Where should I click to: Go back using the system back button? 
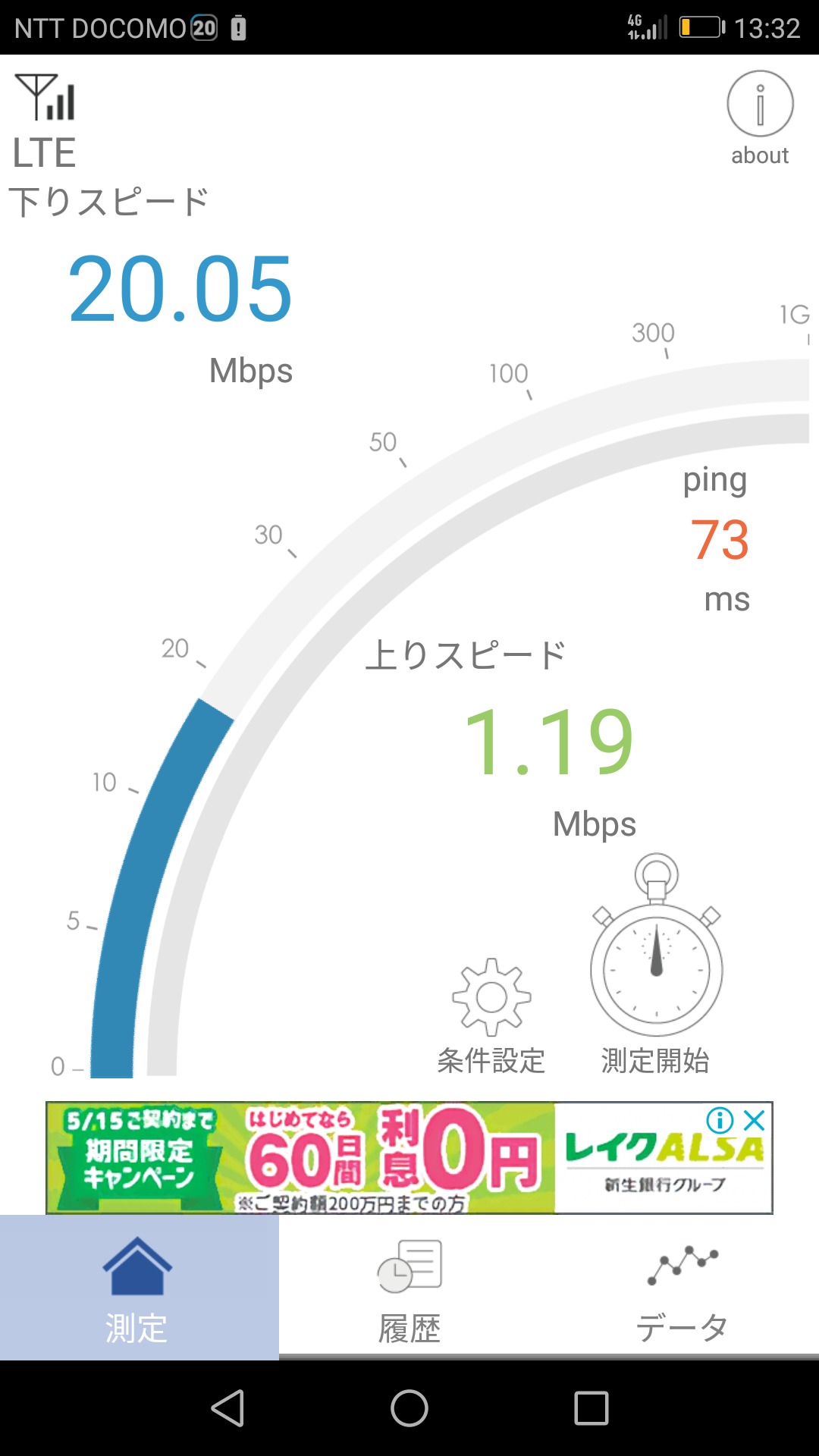coord(227,1408)
